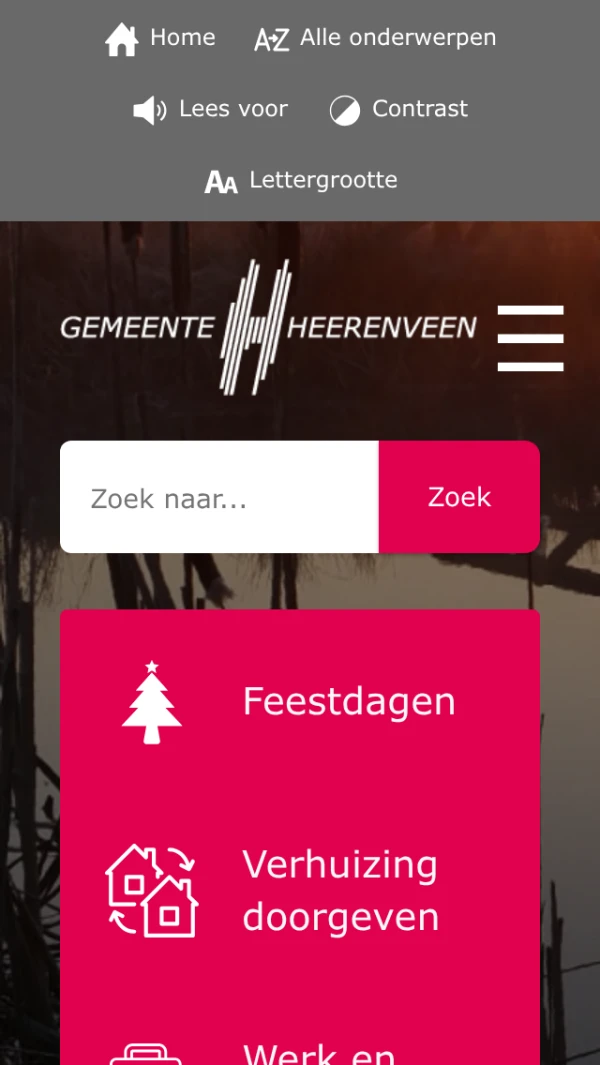Image resolution: width=600 pixels, height=1065 pixels.
Task: Activate the Lees voor read-aloud option
Action: tap(211, 109)
